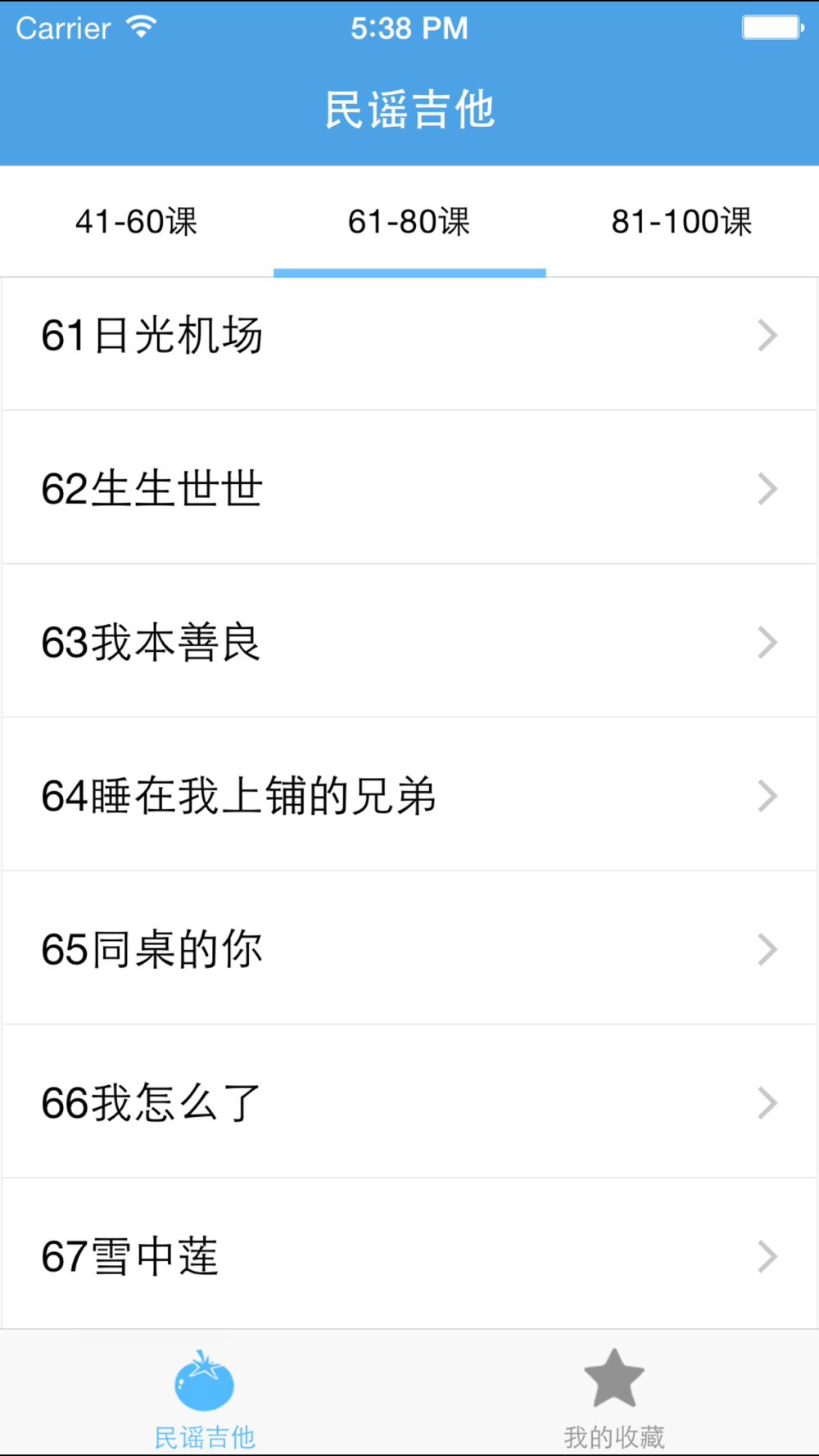819x1456 pixels.
Task: Open lesson 65同桌的你
Action: pyautogui.click(x=409, y=949)
